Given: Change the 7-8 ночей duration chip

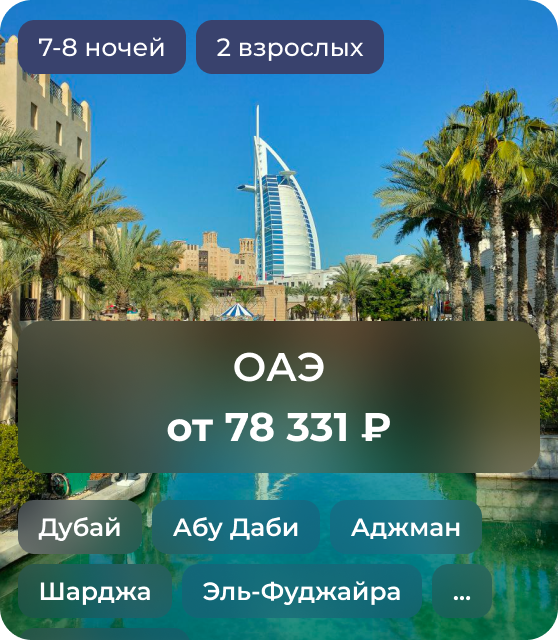Looking at the screenshot, I should pyautogui.click(x=102, y=47).
